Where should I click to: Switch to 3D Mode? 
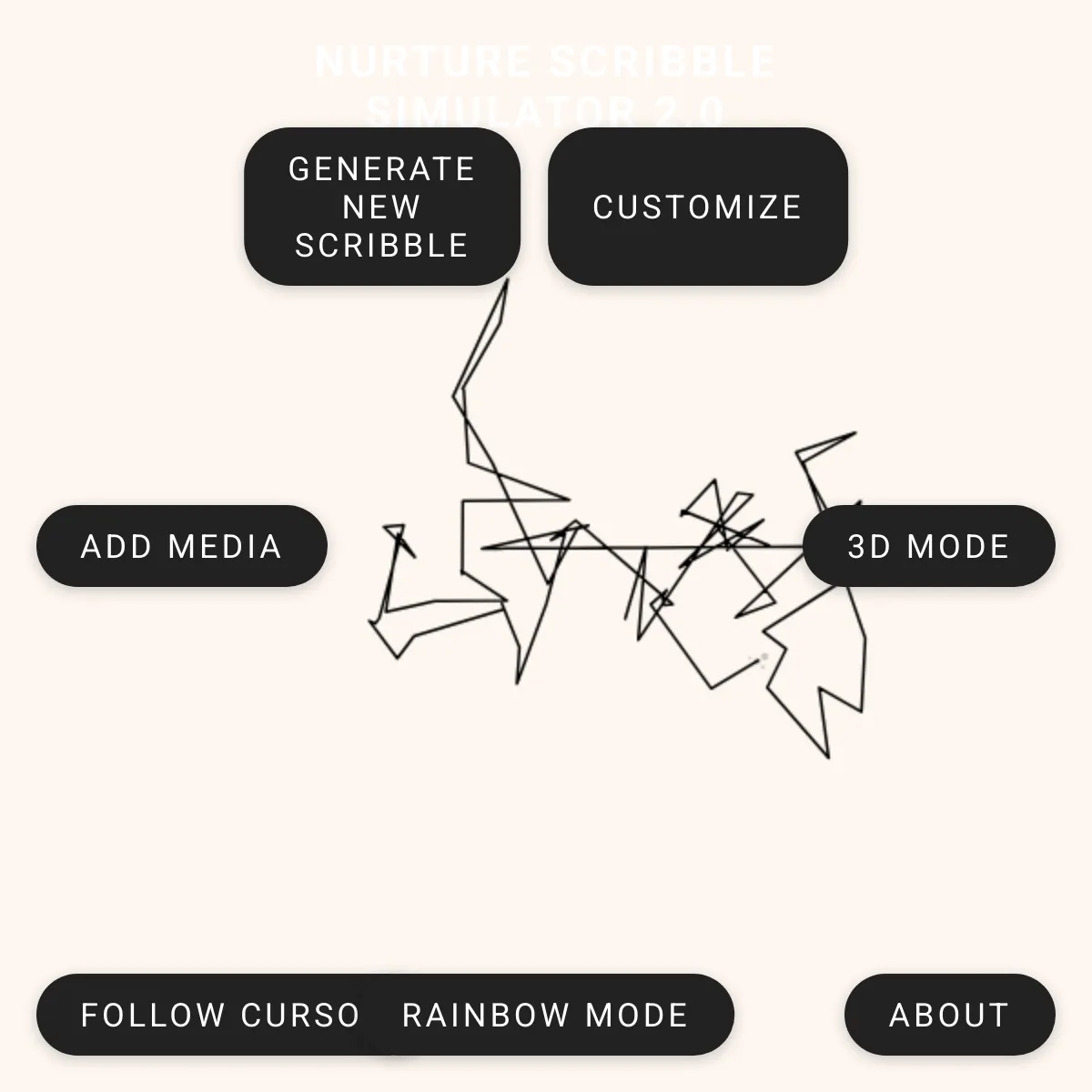click(928, 546)
